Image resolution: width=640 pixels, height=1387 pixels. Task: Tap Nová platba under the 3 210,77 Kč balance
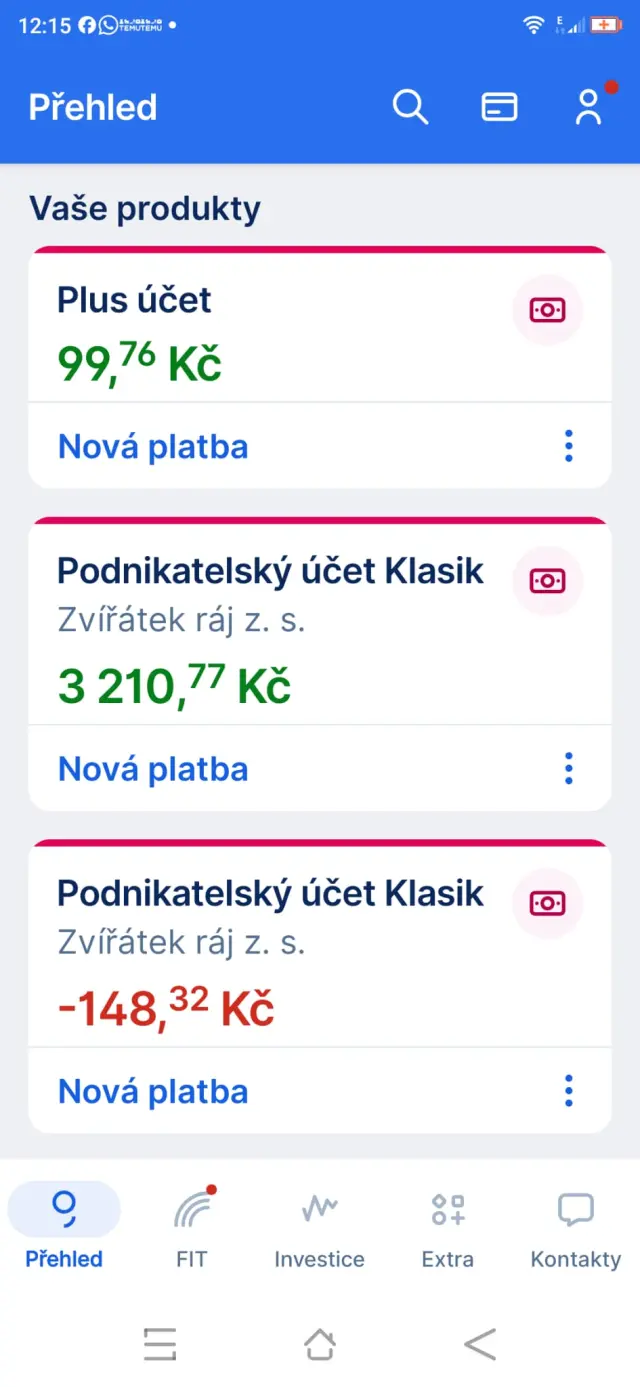tap(153, 769)
